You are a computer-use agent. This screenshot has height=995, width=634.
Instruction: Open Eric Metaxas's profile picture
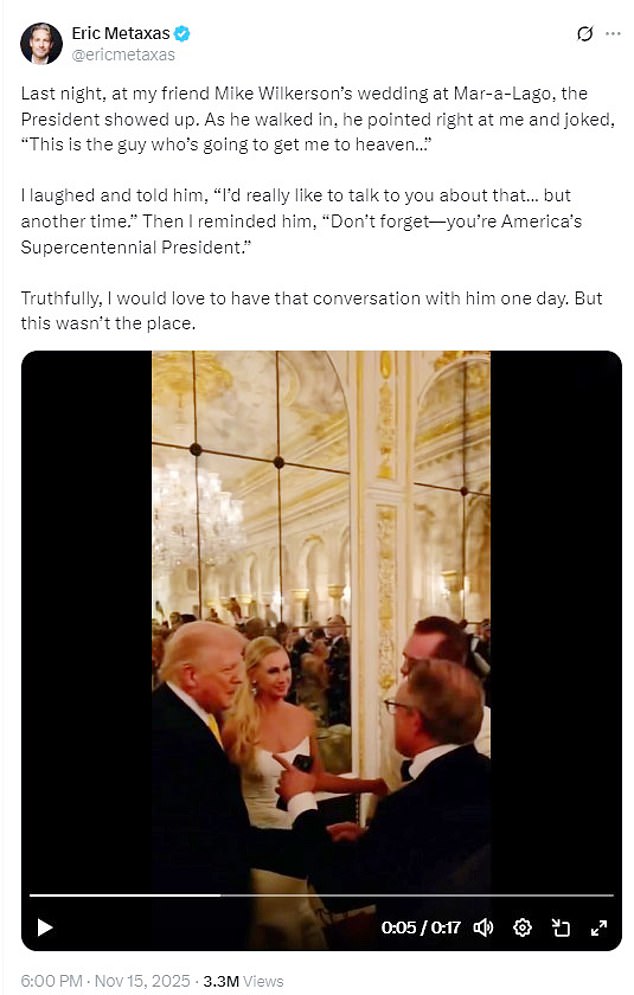click(x=41, y=42)
